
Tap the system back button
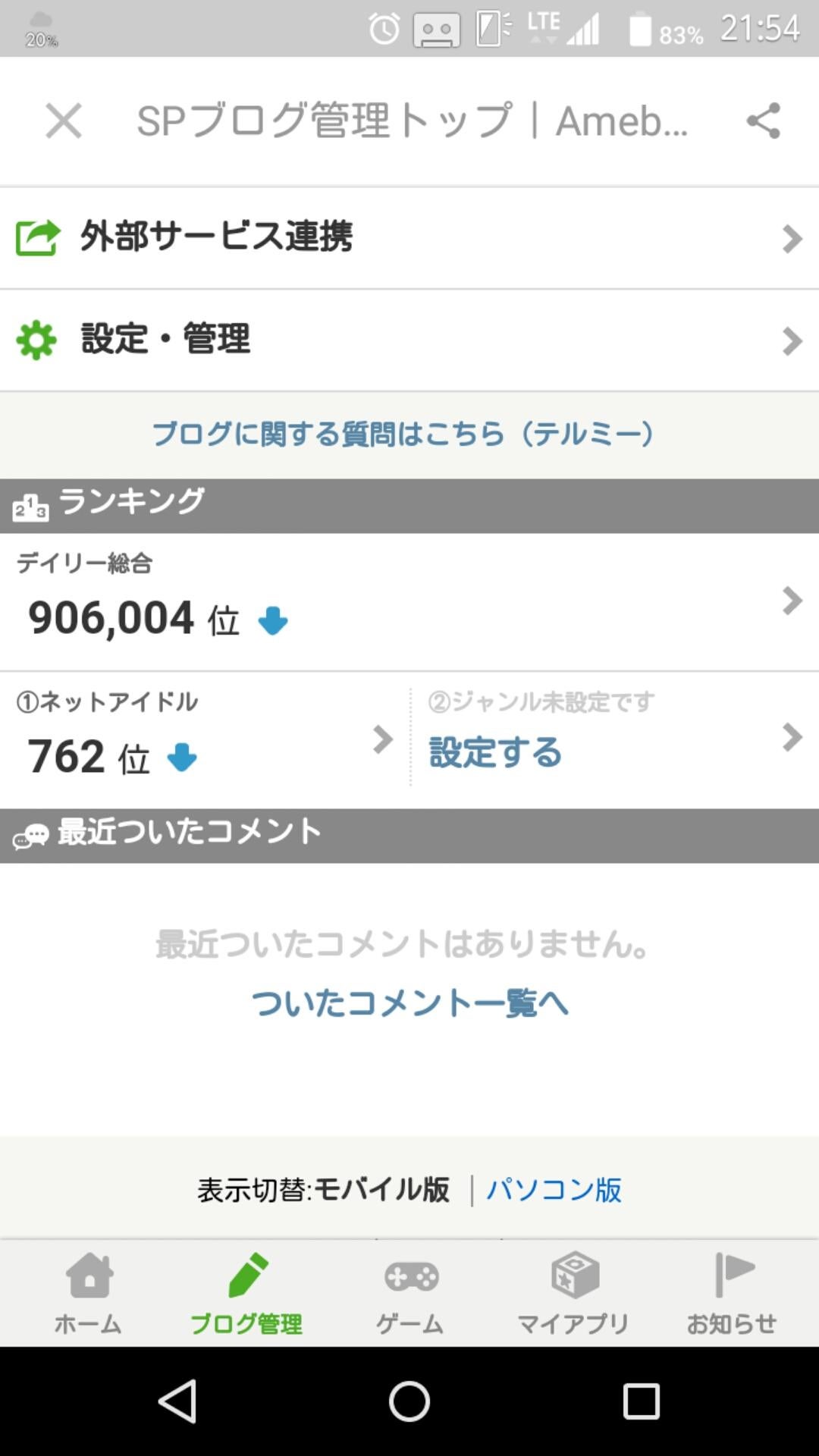178,1401
